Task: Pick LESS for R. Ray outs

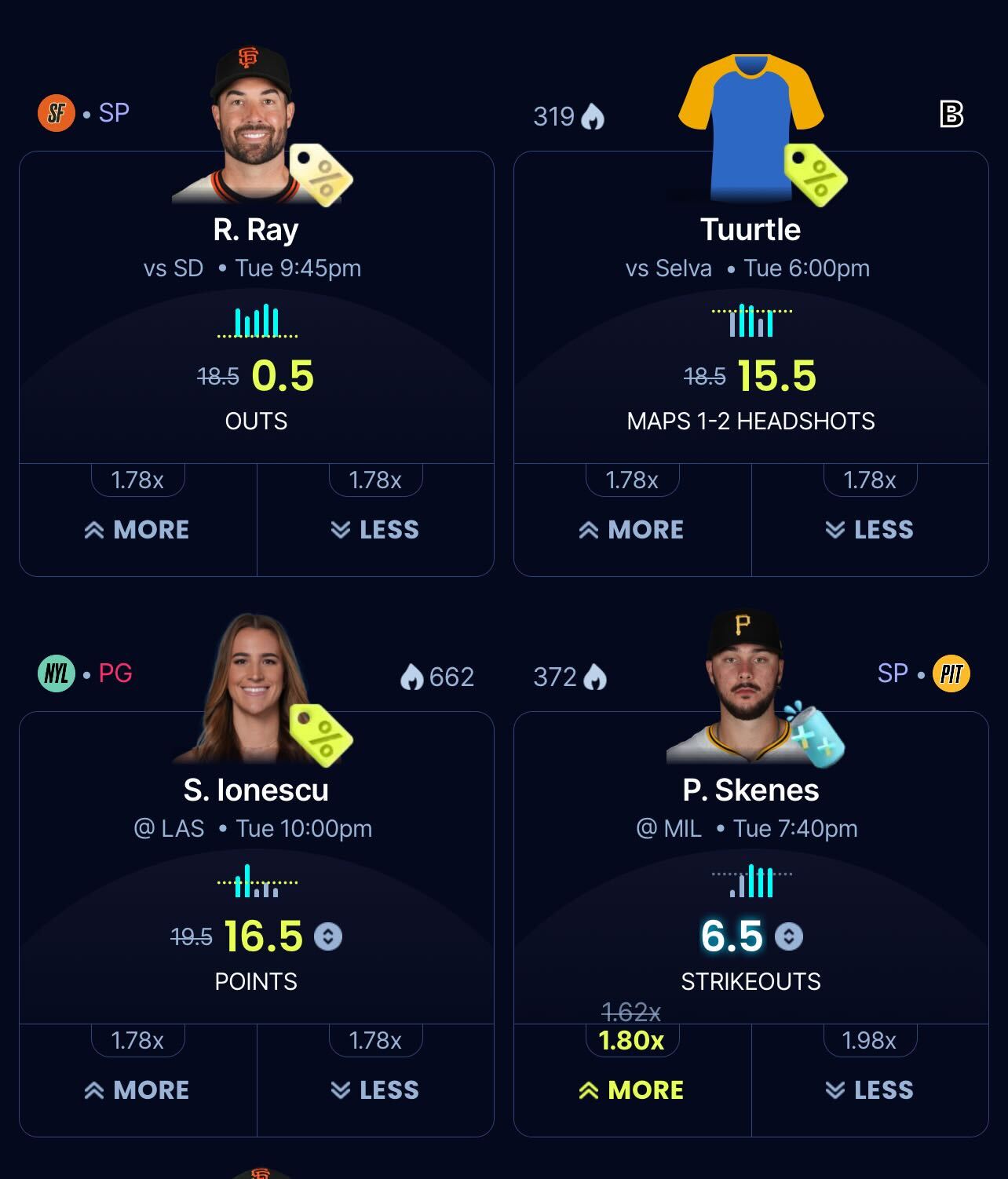Action: pyautogui.click(x=375, y=529)
